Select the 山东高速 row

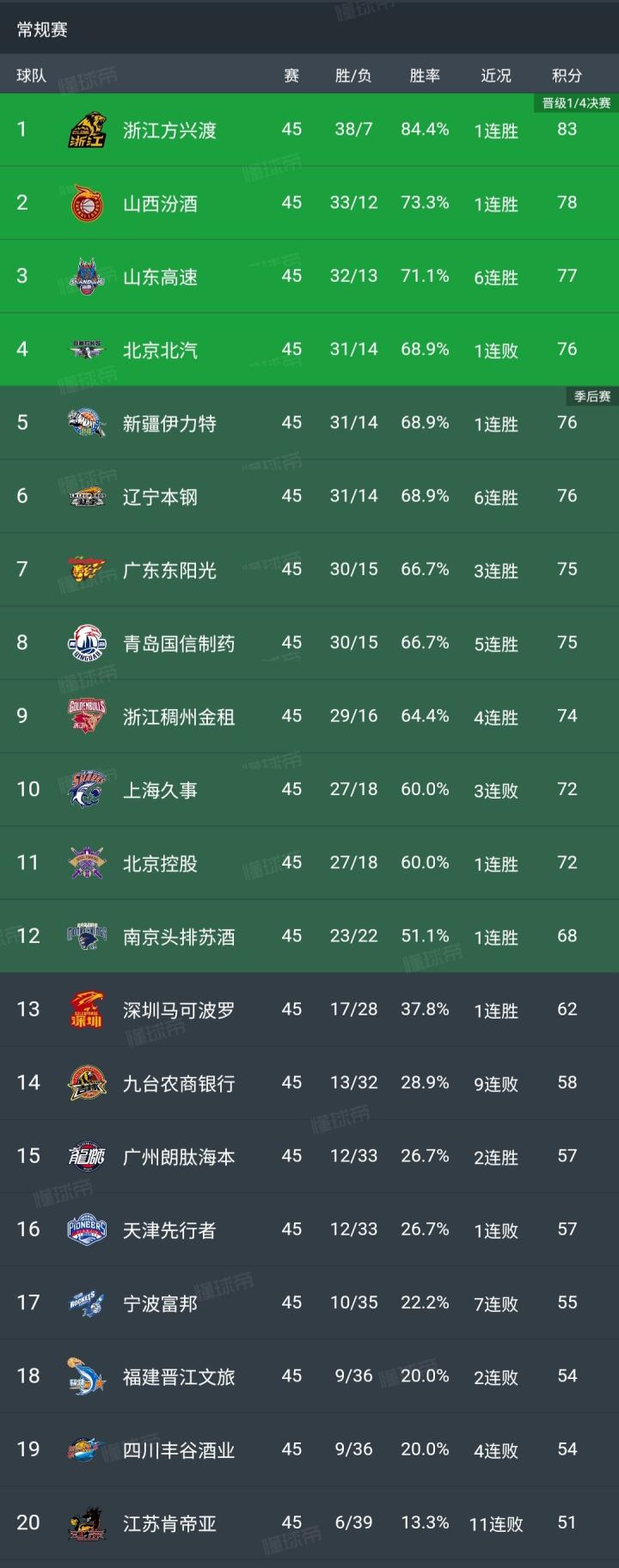309,276
